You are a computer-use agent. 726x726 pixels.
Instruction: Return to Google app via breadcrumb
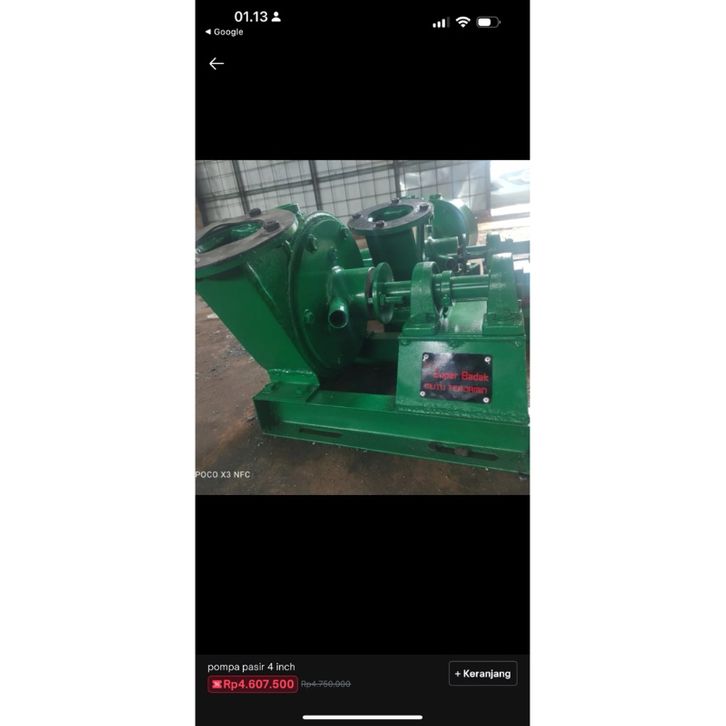pyautogui.click(x=224, y=32)
